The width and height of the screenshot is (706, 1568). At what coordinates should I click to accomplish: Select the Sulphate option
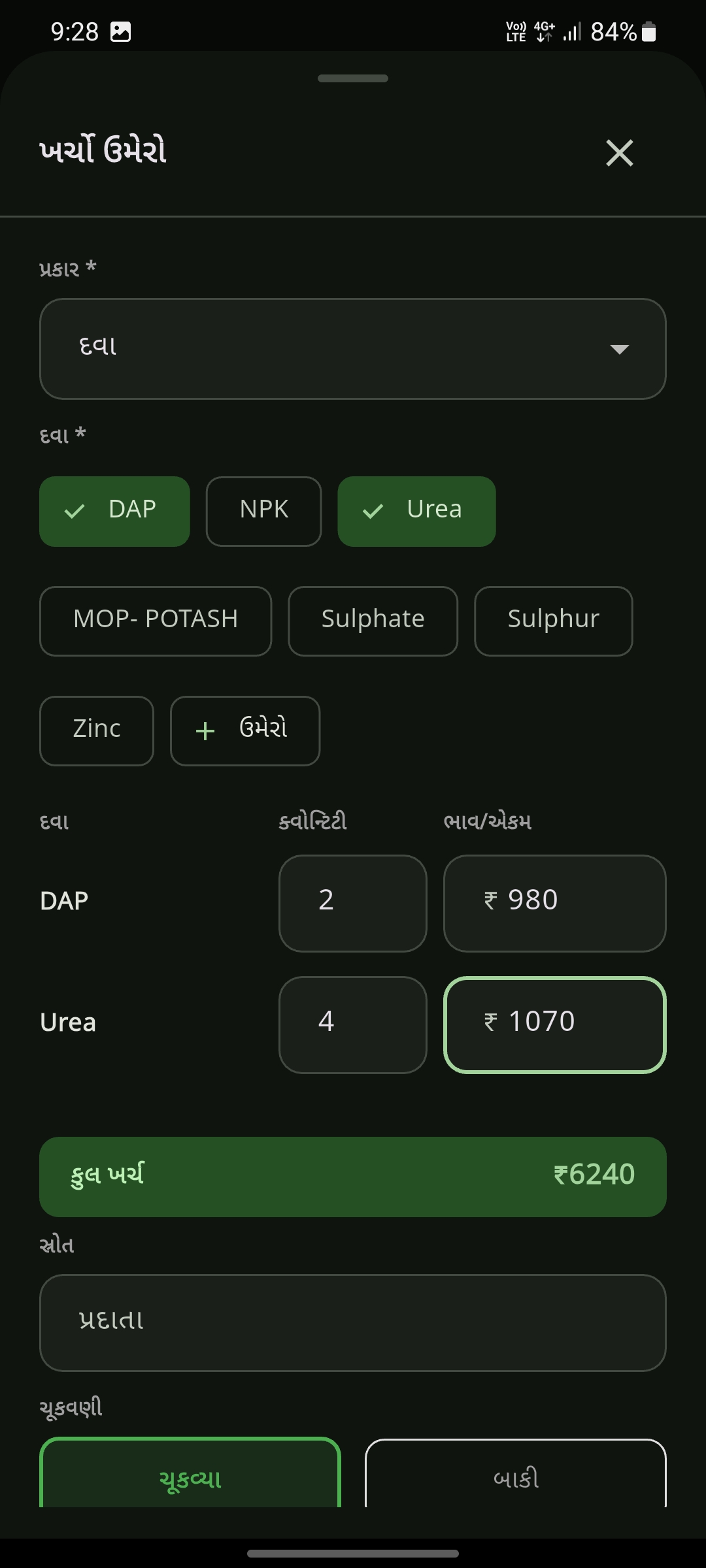click(x=373, y=620)
